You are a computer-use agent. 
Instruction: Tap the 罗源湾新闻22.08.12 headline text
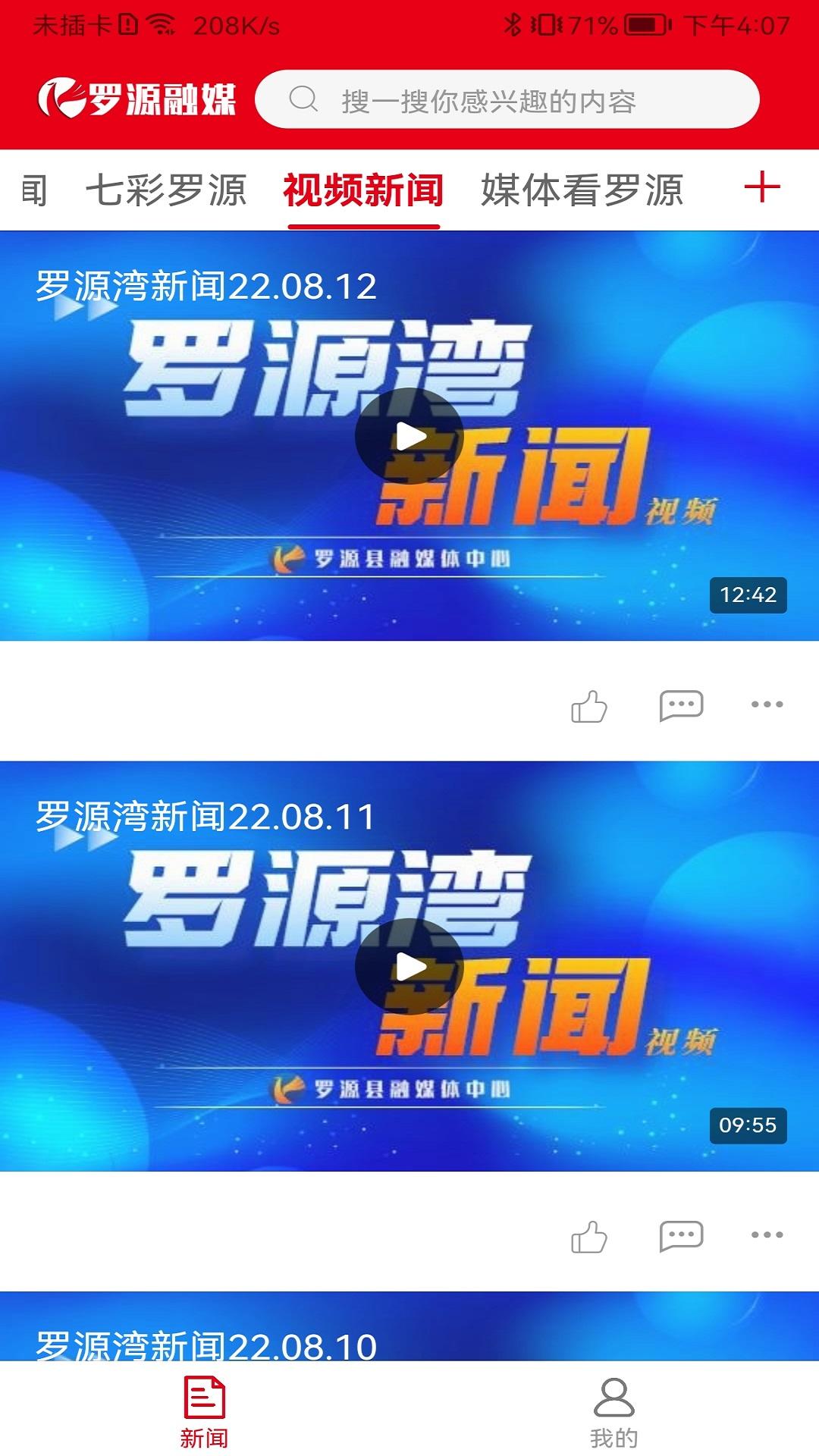pos(206,288)
